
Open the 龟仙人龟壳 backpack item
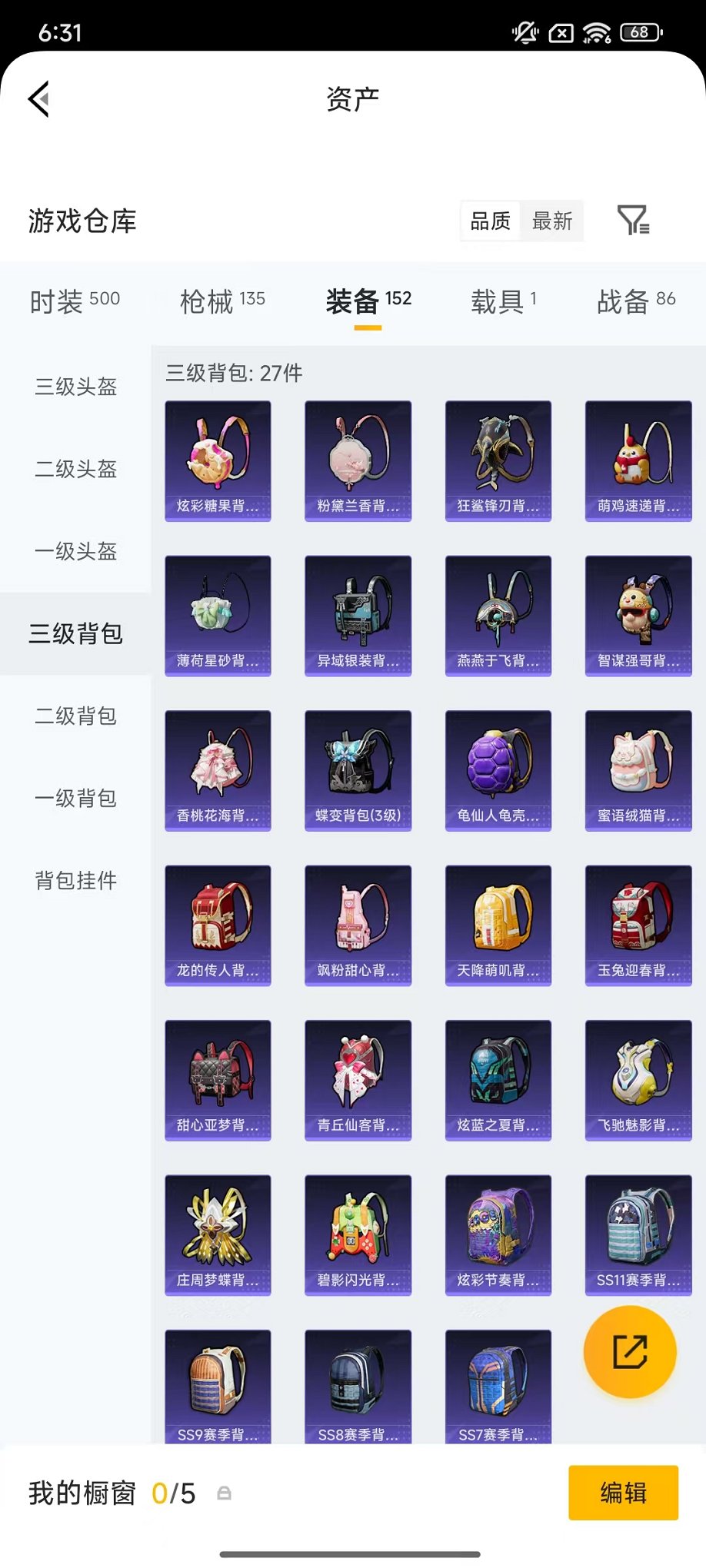pyautogui.click(x=498, y=770)
